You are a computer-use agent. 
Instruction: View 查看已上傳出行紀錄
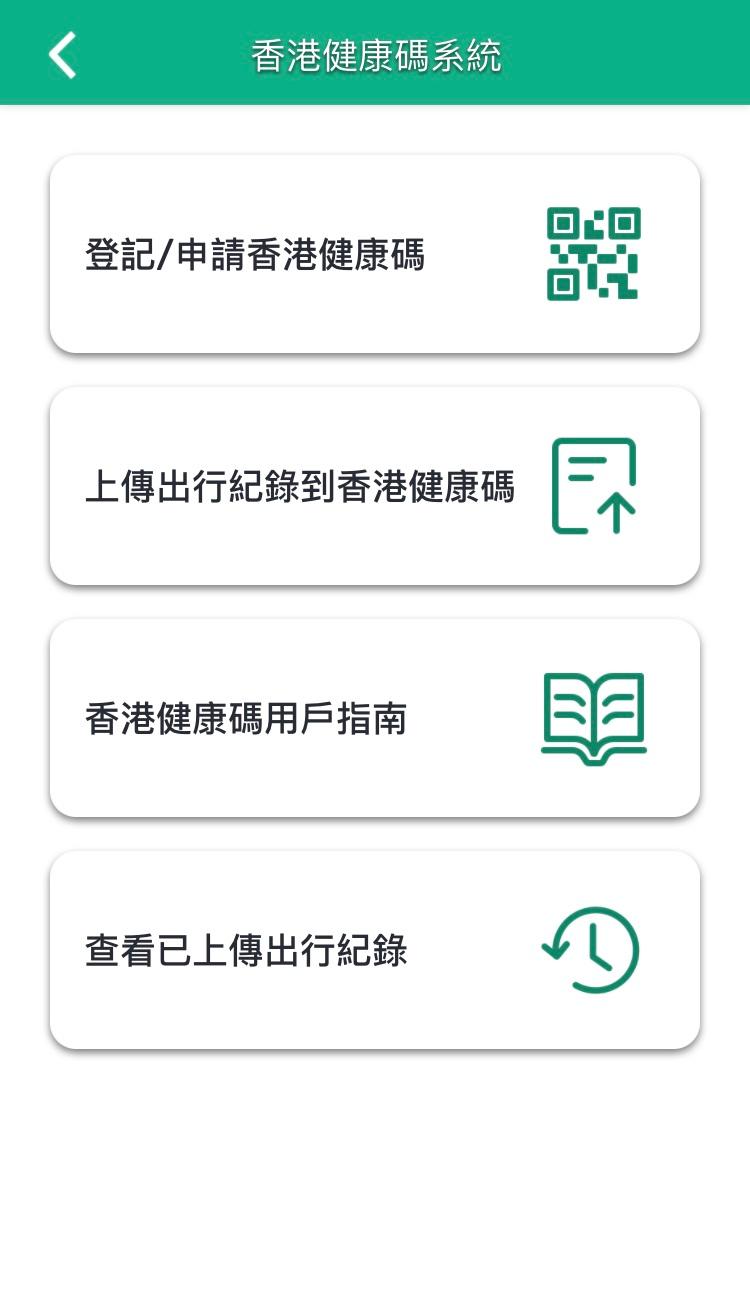tap(374, 950)
